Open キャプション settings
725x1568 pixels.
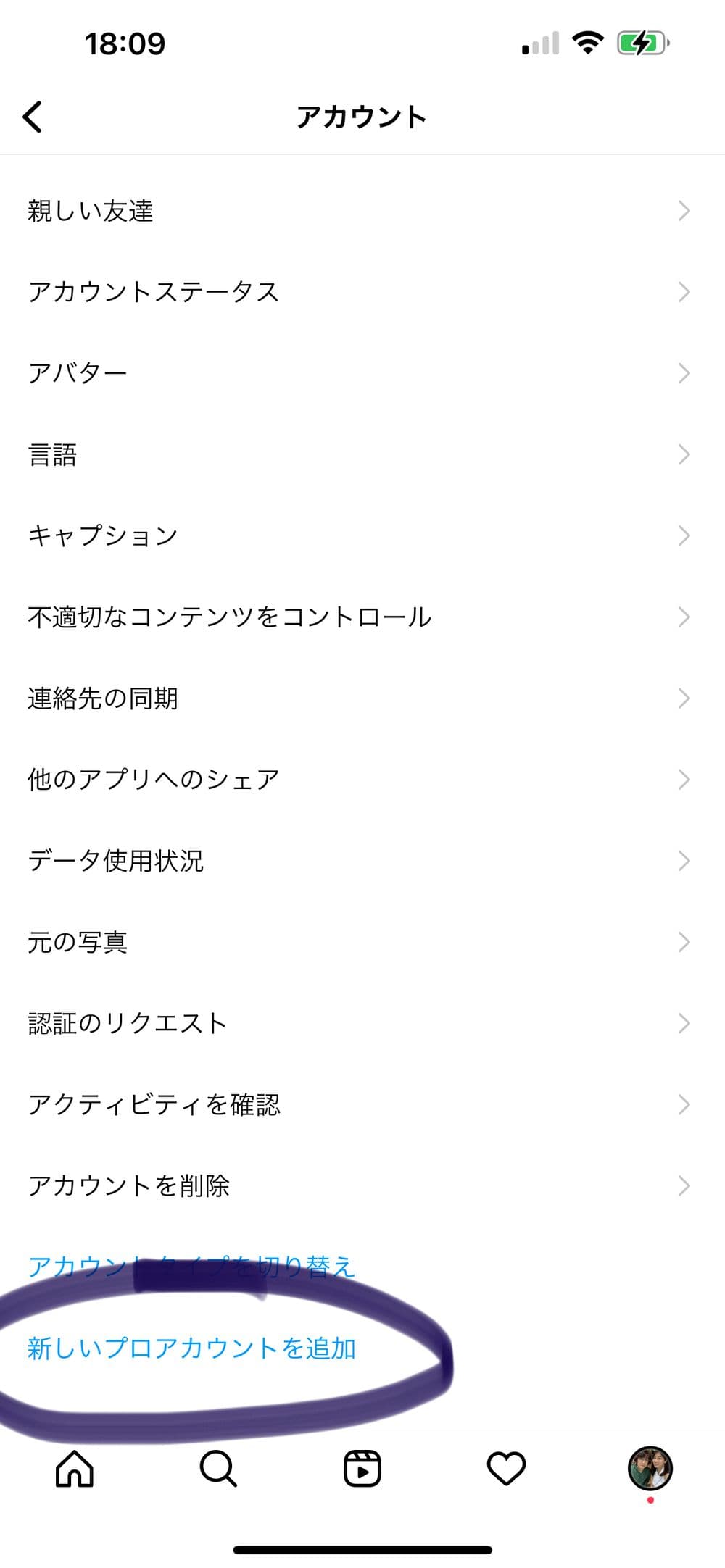coord(103,535)
